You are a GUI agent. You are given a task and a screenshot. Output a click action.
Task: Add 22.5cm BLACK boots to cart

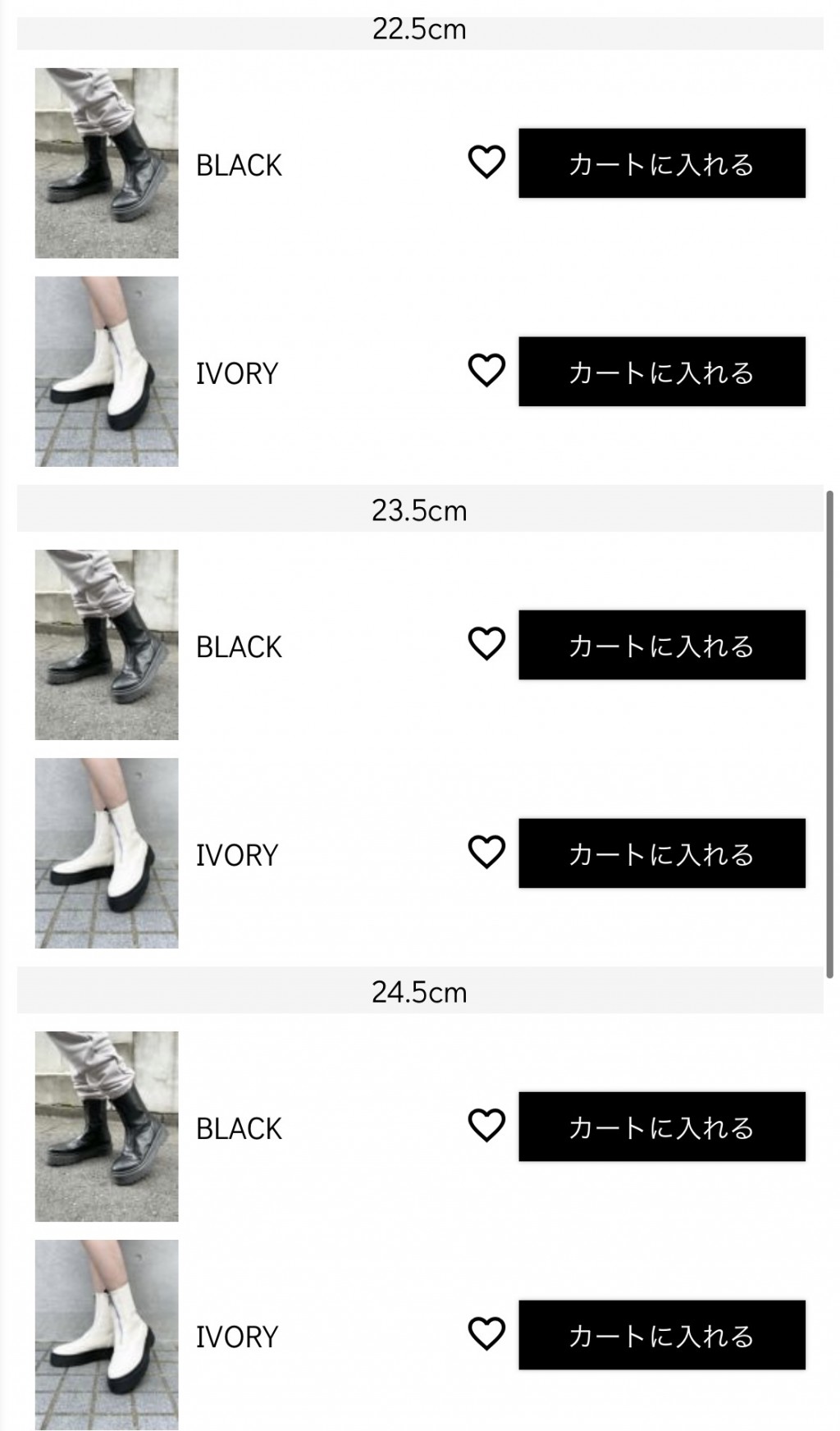[661, 163]
